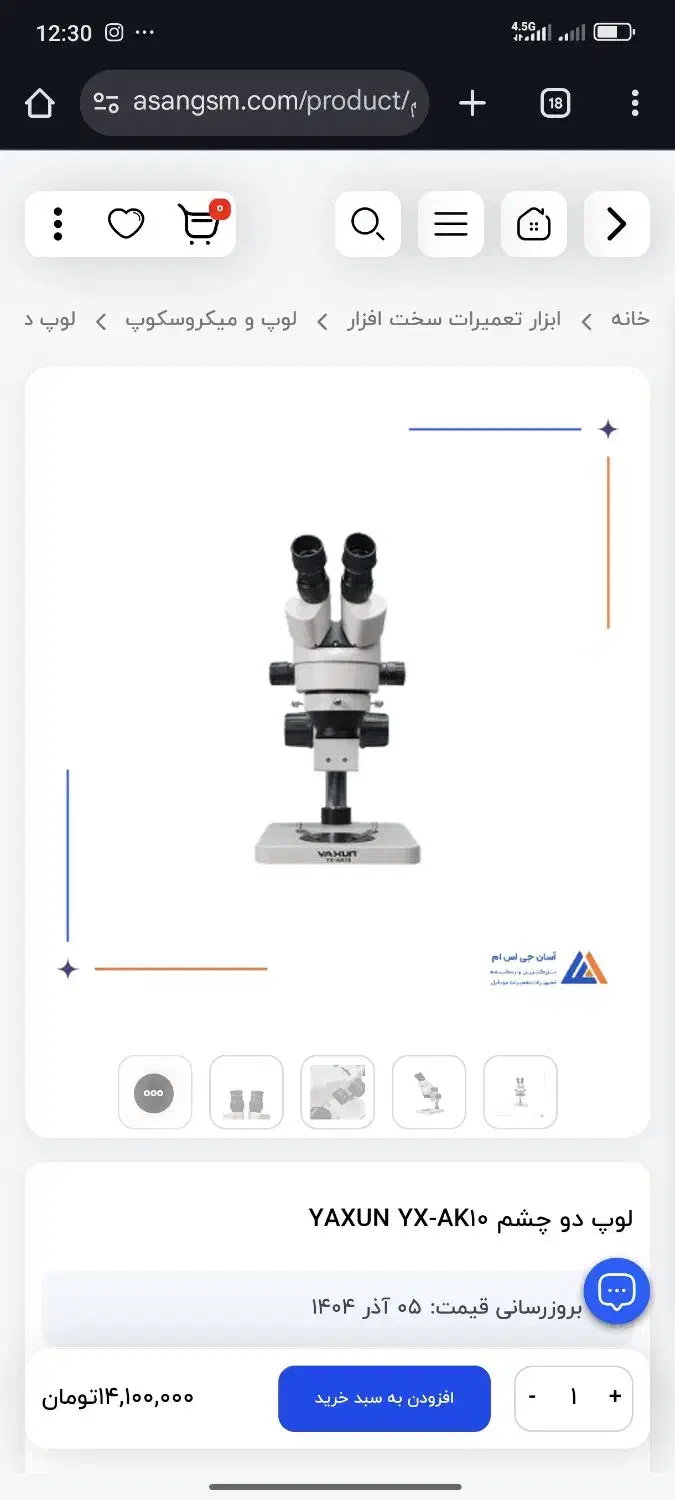This screenshot has width=675, height=1500.
Task: Open the ابزار تعمیرات سخت افزار breadcrumb
Action: tap(454, 319)
